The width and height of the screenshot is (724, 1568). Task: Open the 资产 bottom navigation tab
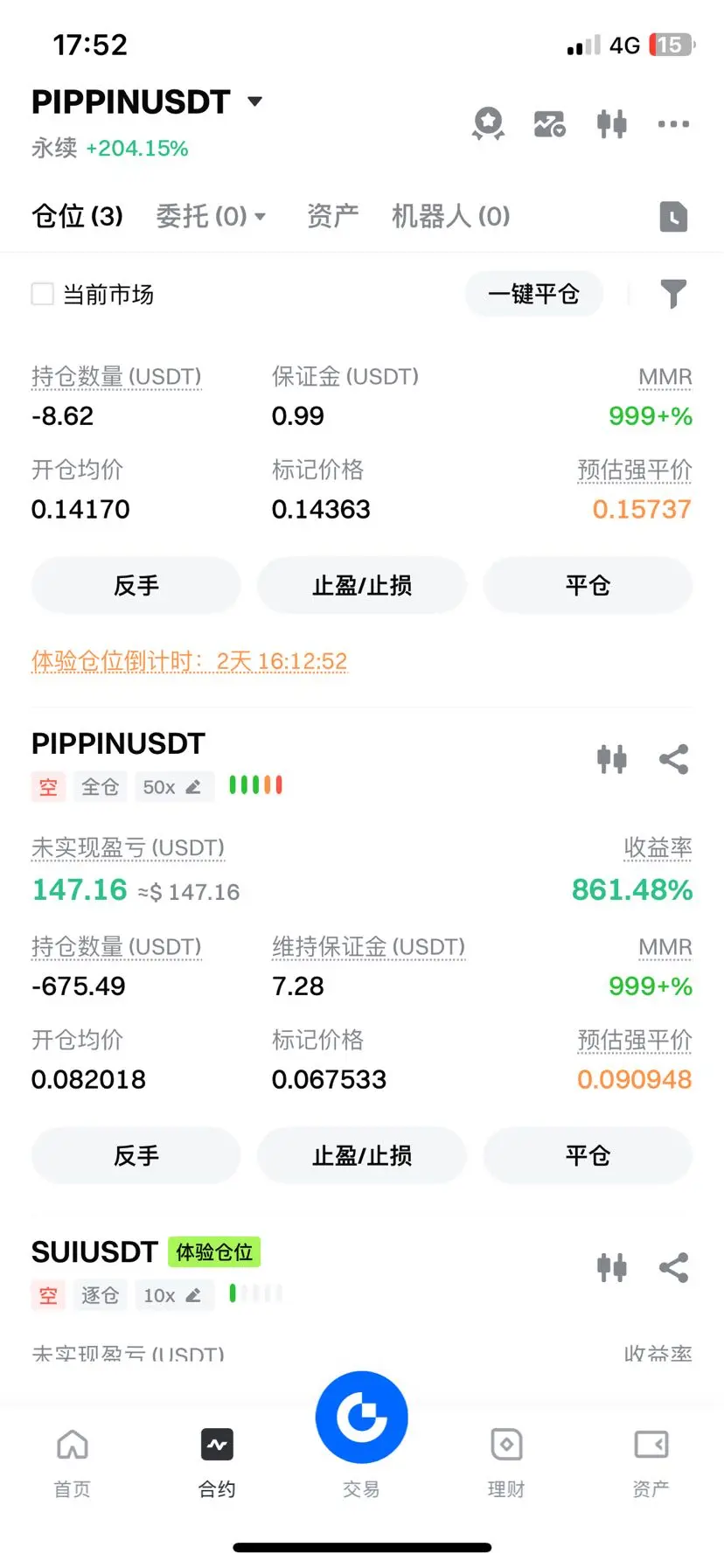pyautogui.click(x=651, y=1462)
